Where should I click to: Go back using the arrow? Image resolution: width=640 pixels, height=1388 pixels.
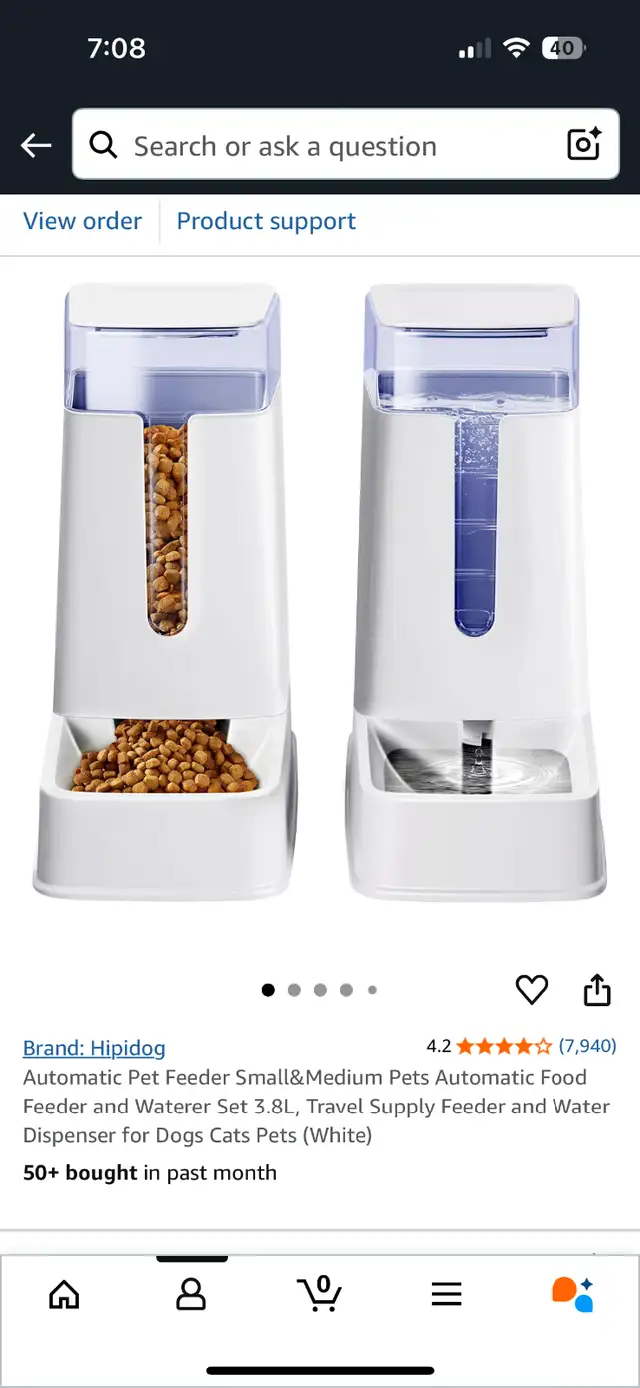click(x=36, y=146)
